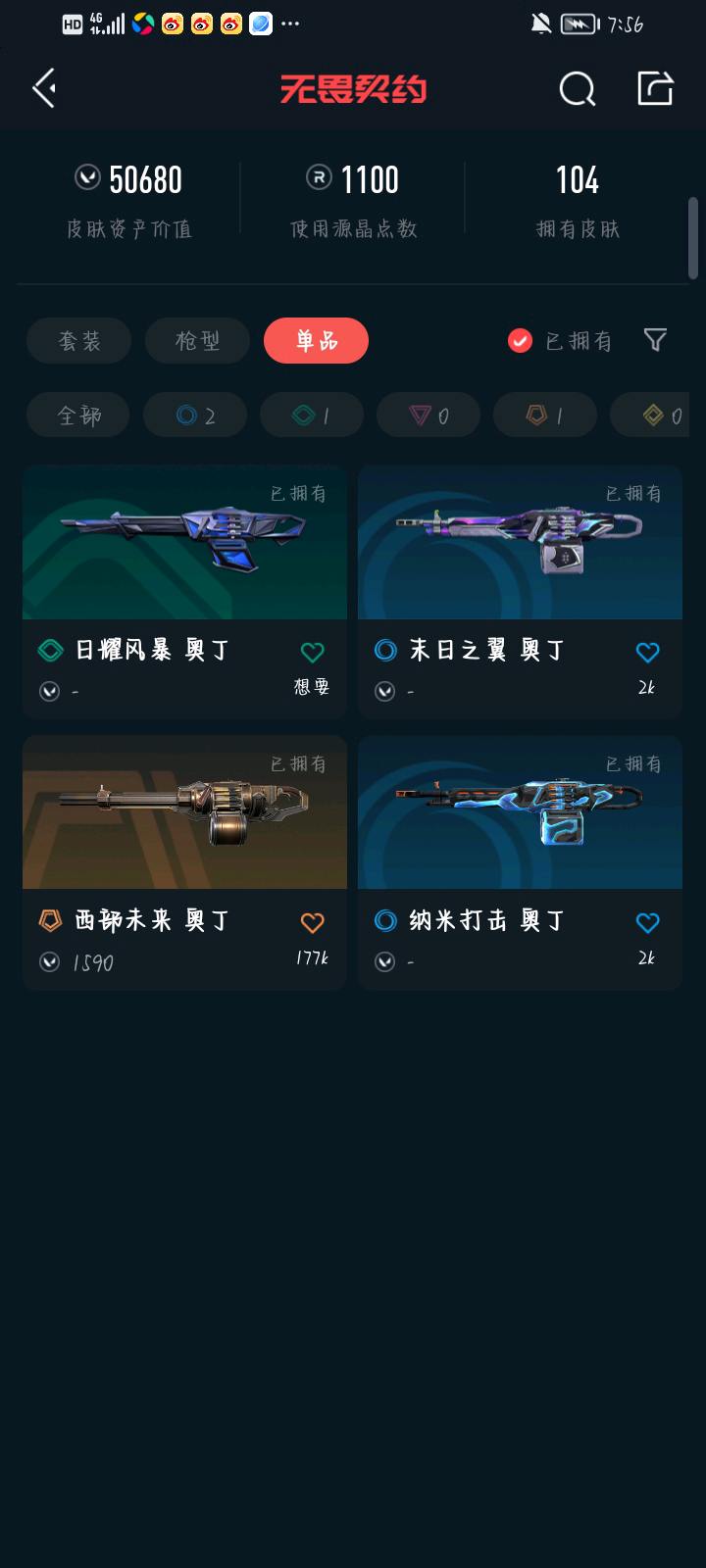
Task: Share this skin collection page
Action: tap(655, 88)
